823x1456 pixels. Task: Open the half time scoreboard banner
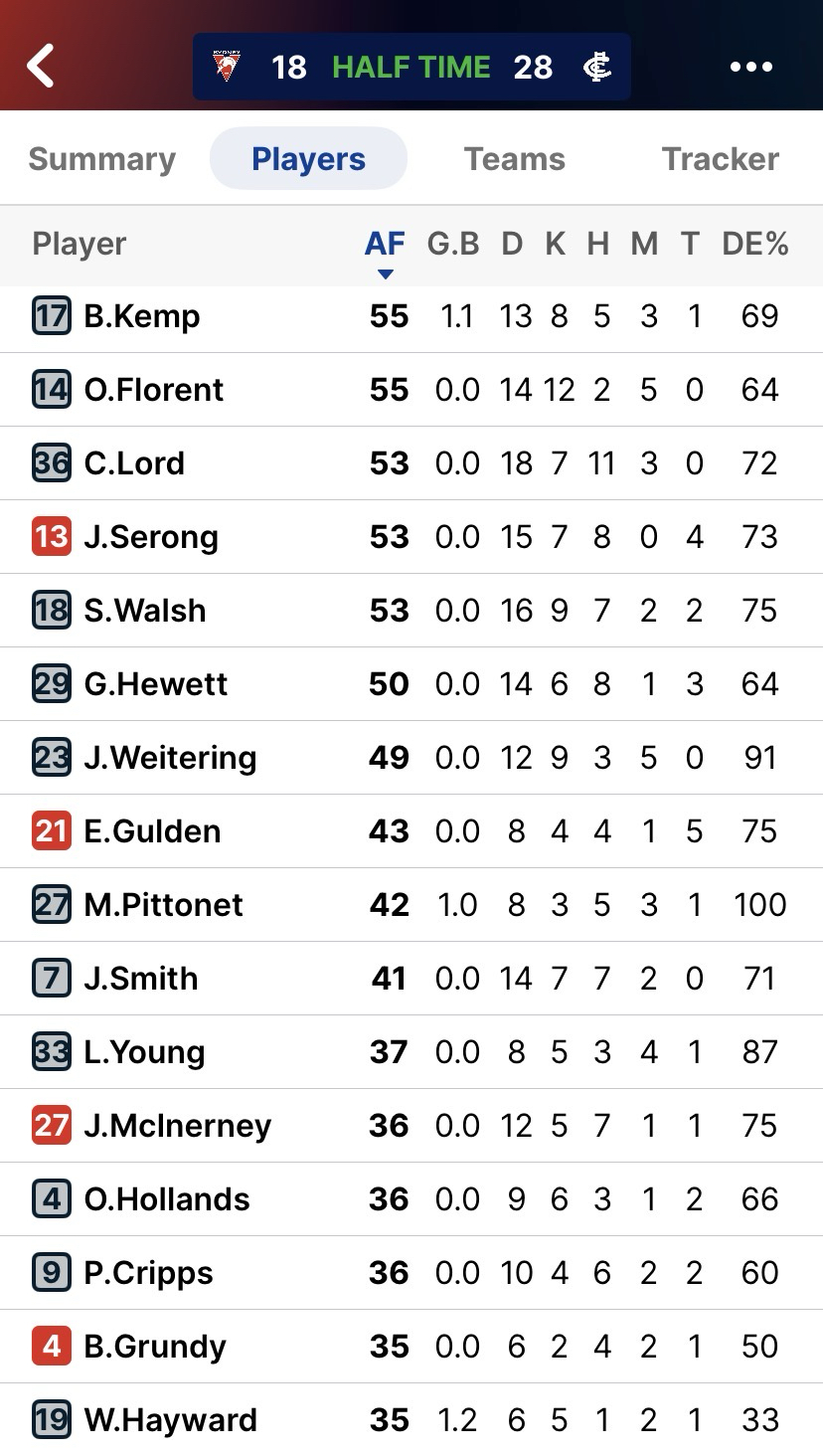click(411, 67)
